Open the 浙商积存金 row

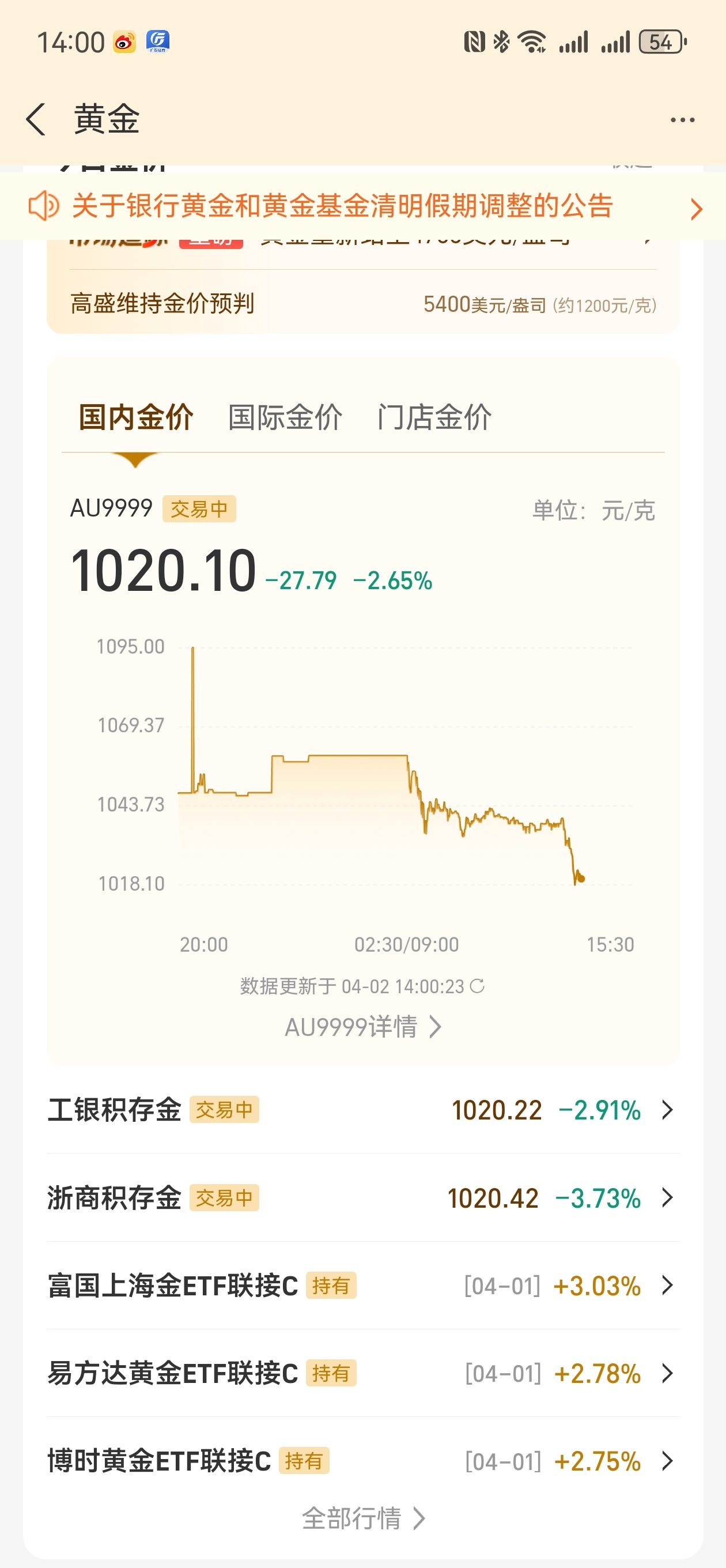[x=362, y=1197]
